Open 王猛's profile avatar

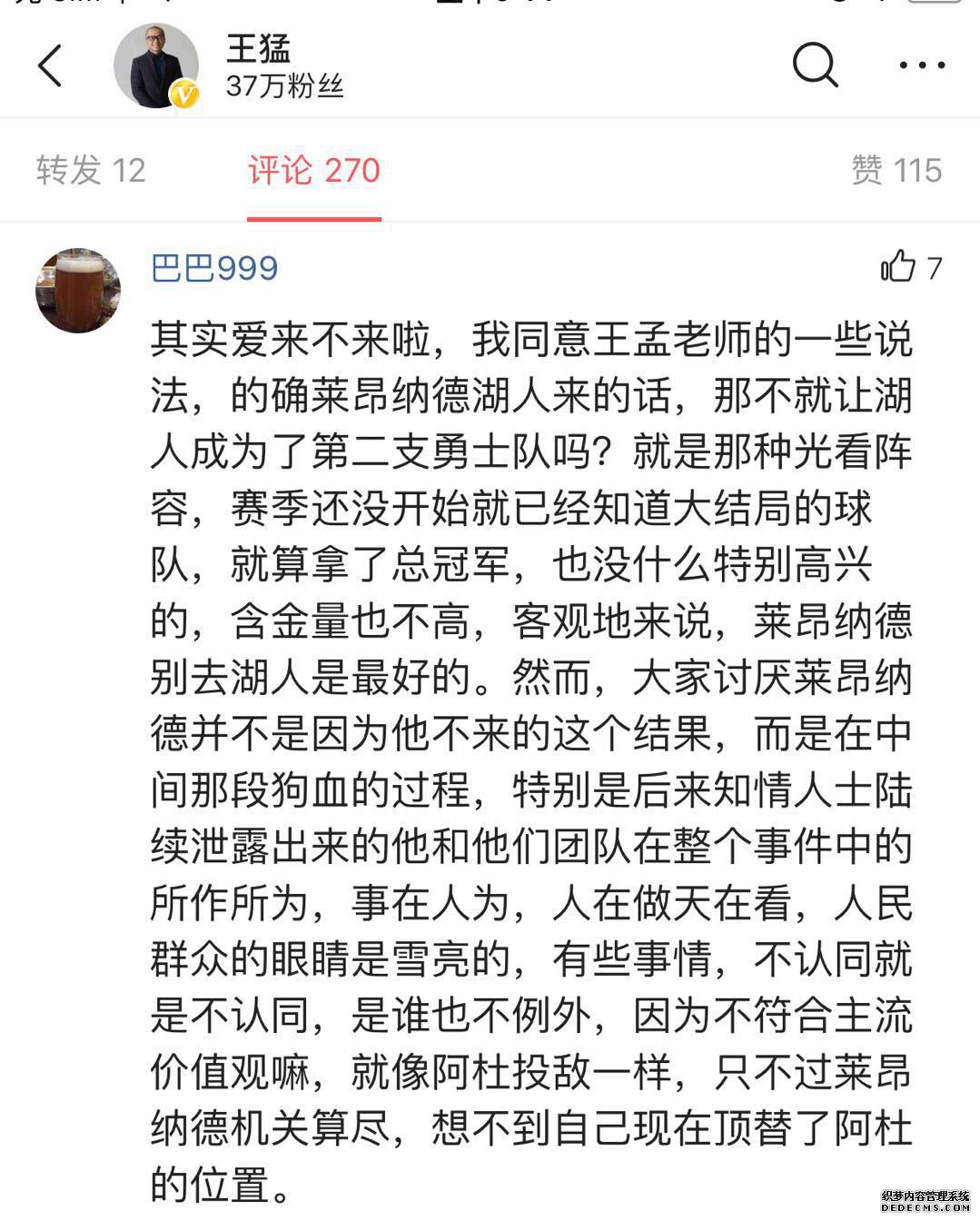(155, 66)
